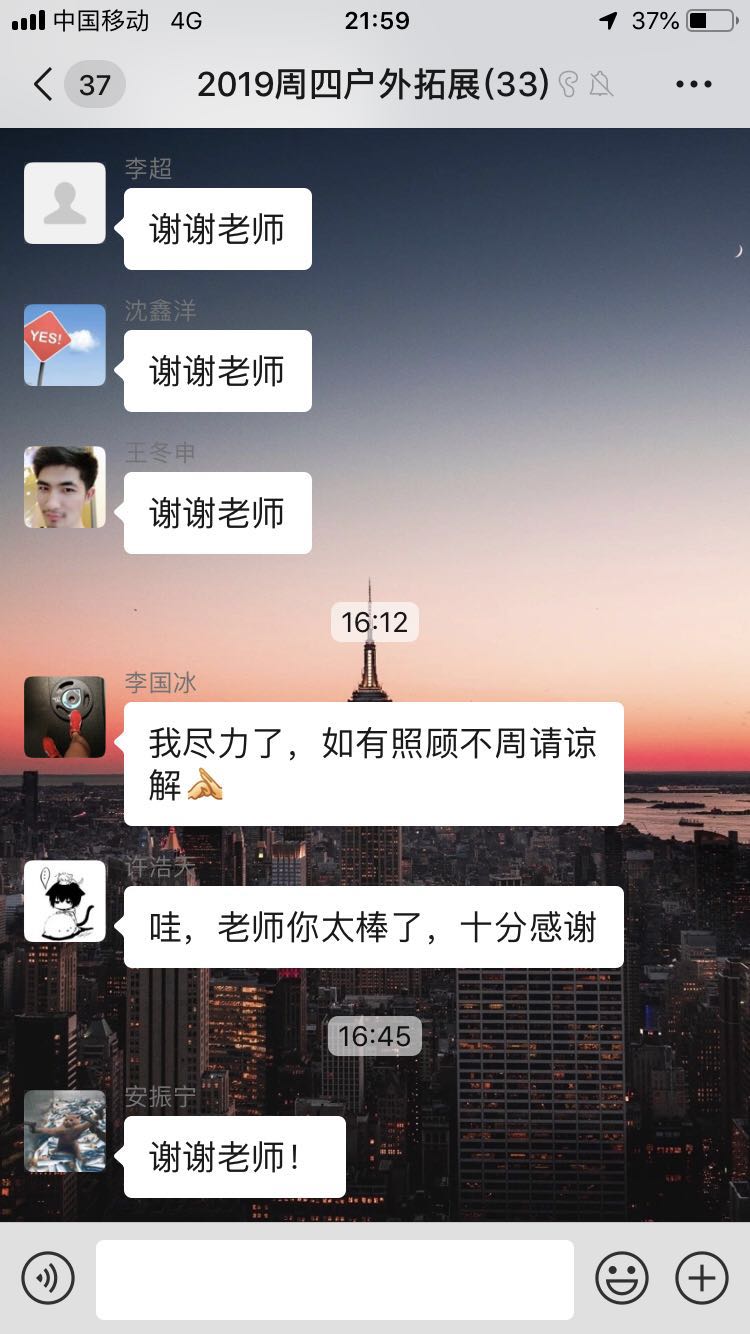Open 李超's profile avatar
The width and height of the screenshot is (750, 1334).
pos(65,203)
